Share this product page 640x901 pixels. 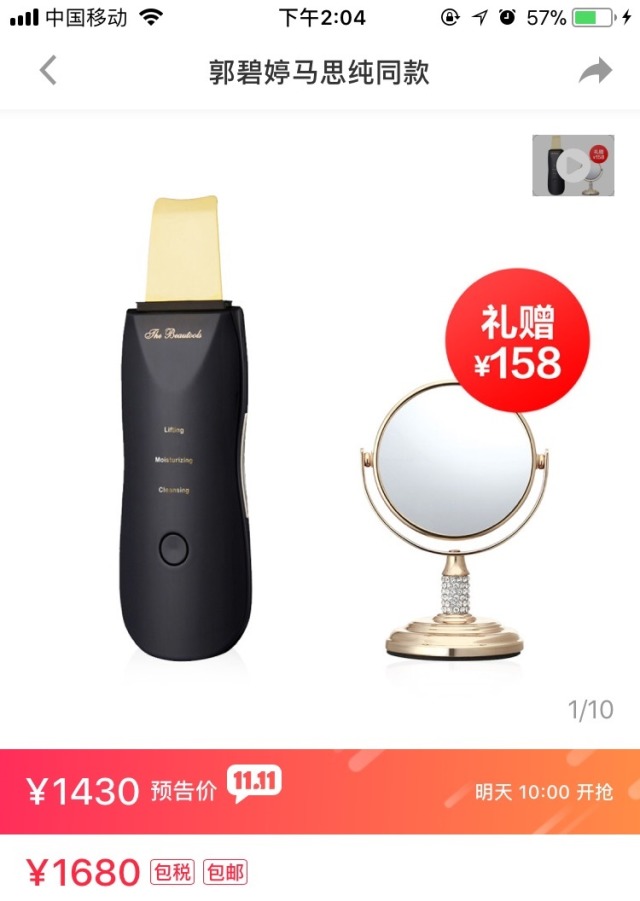[595, 72]
